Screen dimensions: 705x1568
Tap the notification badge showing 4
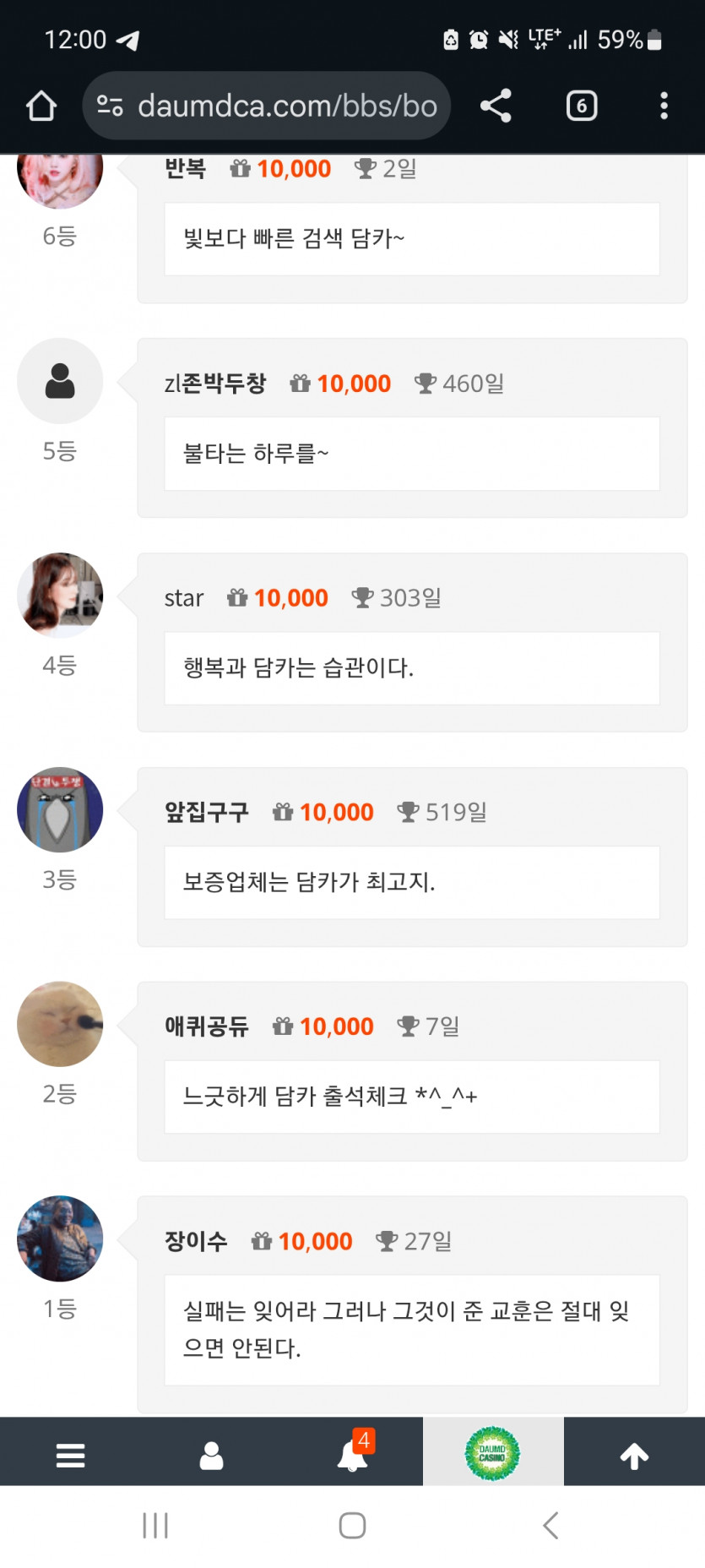coord(364,1437)
